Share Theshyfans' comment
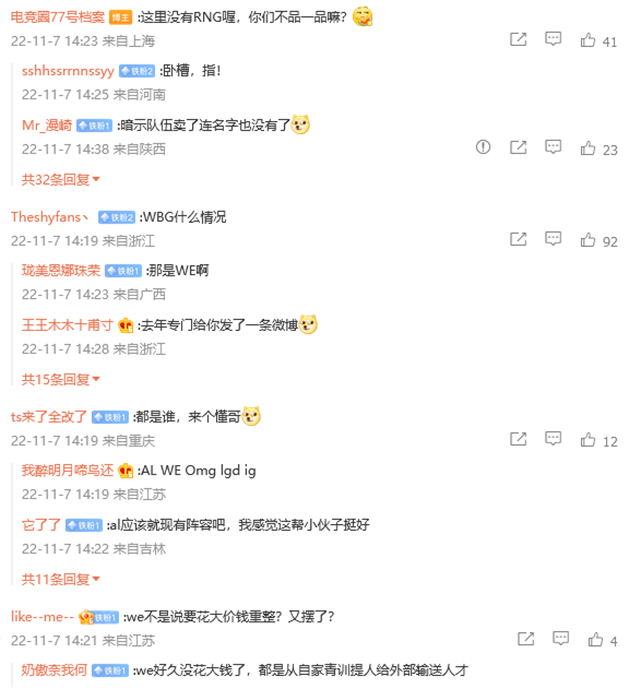This screenshot has height=688, width=640. tap(518, 240)
